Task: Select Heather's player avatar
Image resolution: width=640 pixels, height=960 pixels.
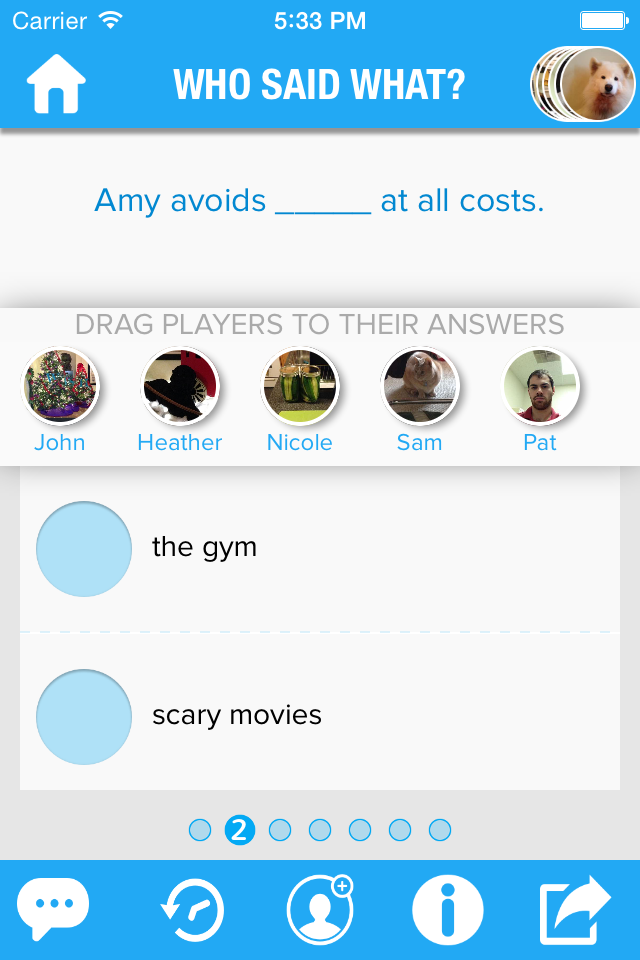Action: click(x=180, y=387)
